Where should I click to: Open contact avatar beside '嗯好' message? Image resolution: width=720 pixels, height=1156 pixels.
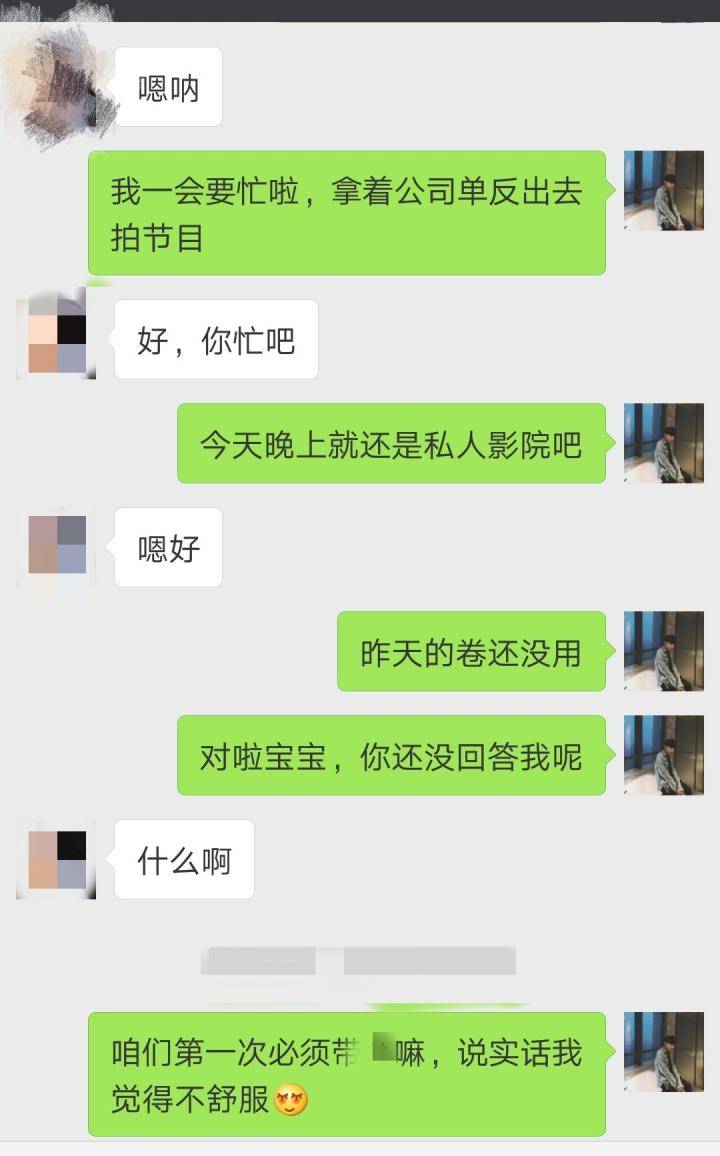56,547
